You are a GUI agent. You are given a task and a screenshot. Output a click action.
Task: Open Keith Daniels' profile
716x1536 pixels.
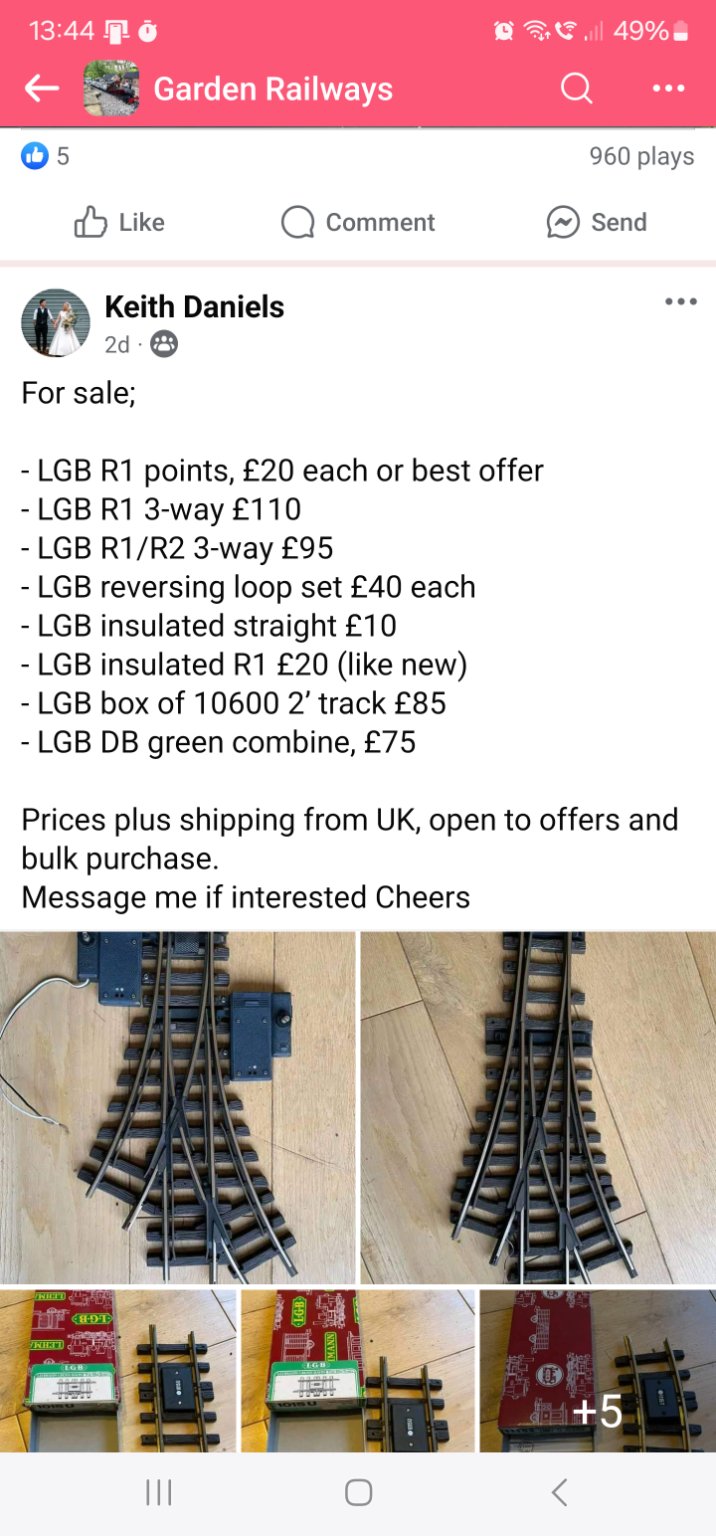[x=194, y=307]
